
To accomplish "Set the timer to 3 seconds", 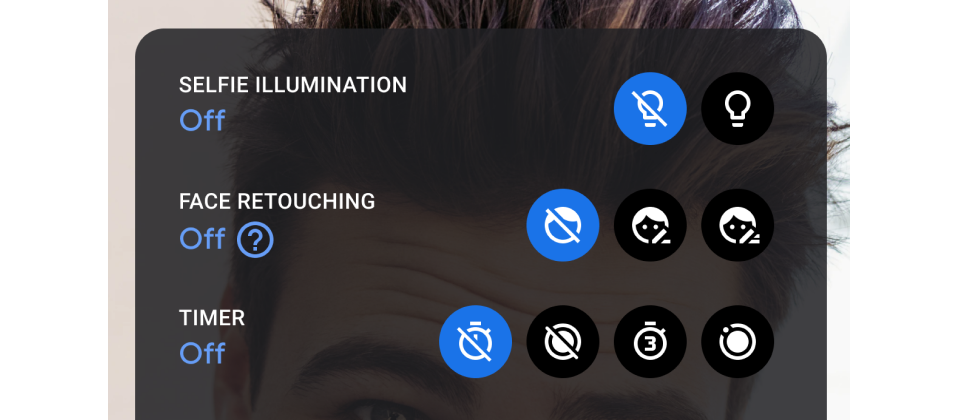I will (x=650, y=342).
